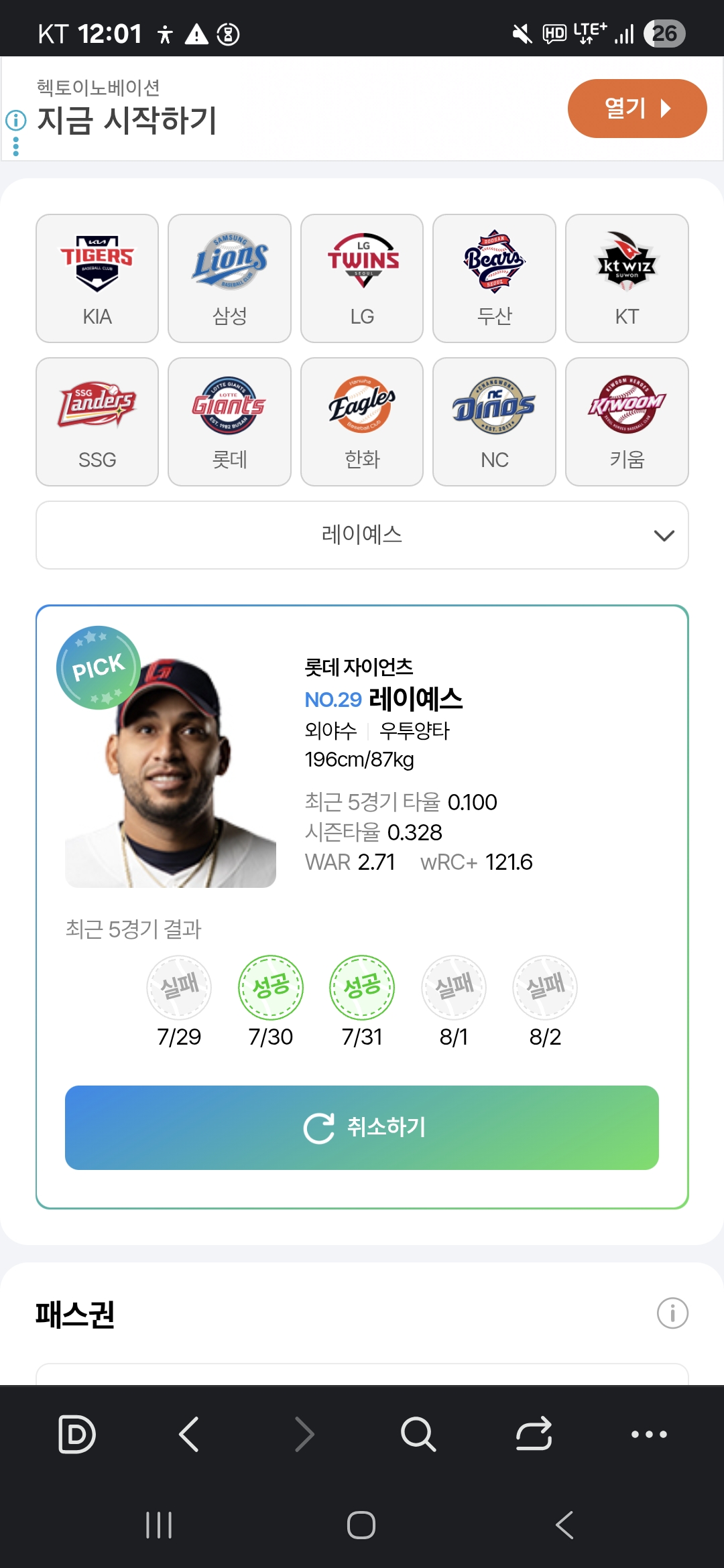Pick the Doosan Bears team

pyautogui.click(x=494, y=278)
